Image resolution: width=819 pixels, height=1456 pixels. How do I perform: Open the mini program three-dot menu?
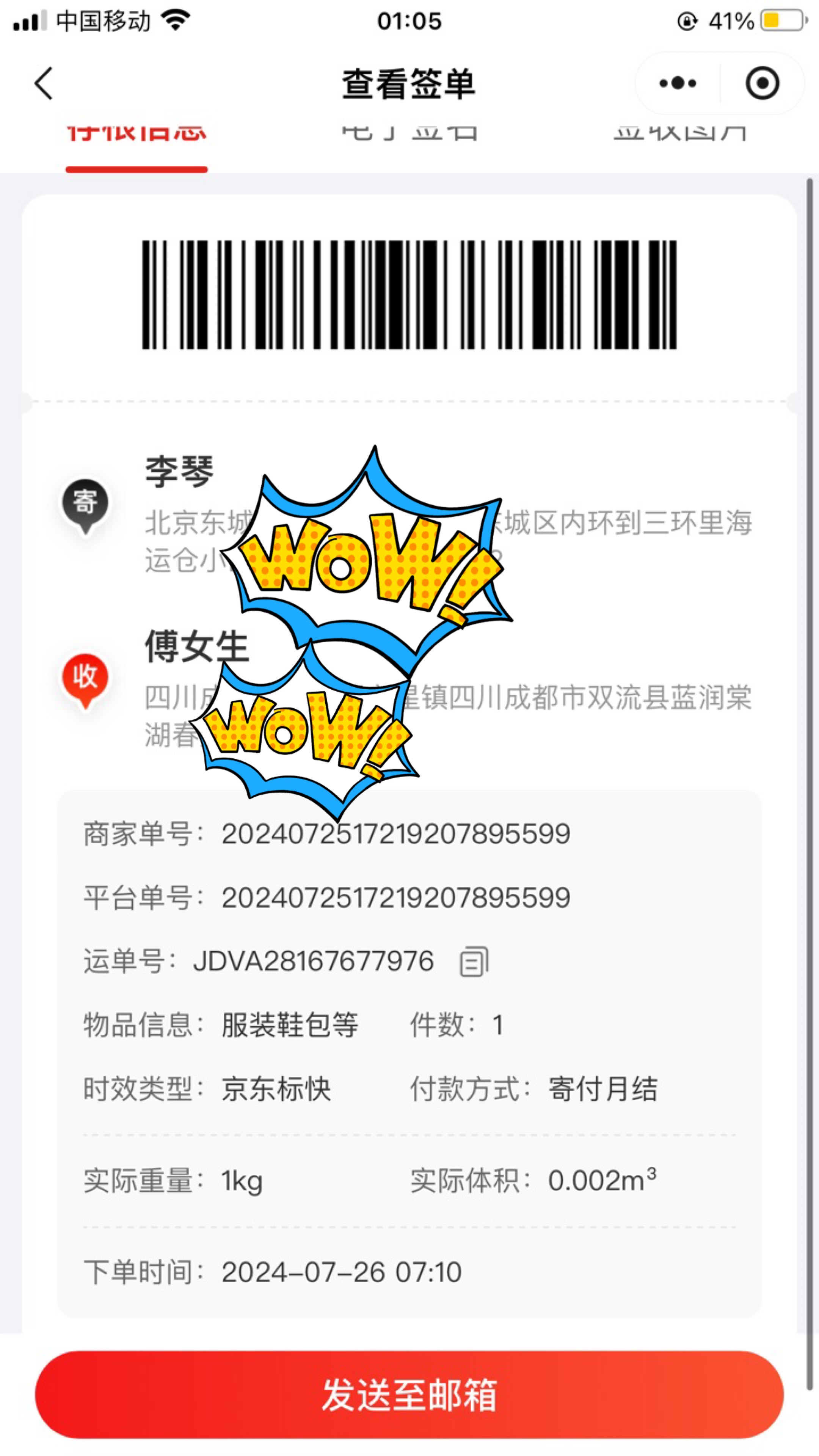coord(678,84)
